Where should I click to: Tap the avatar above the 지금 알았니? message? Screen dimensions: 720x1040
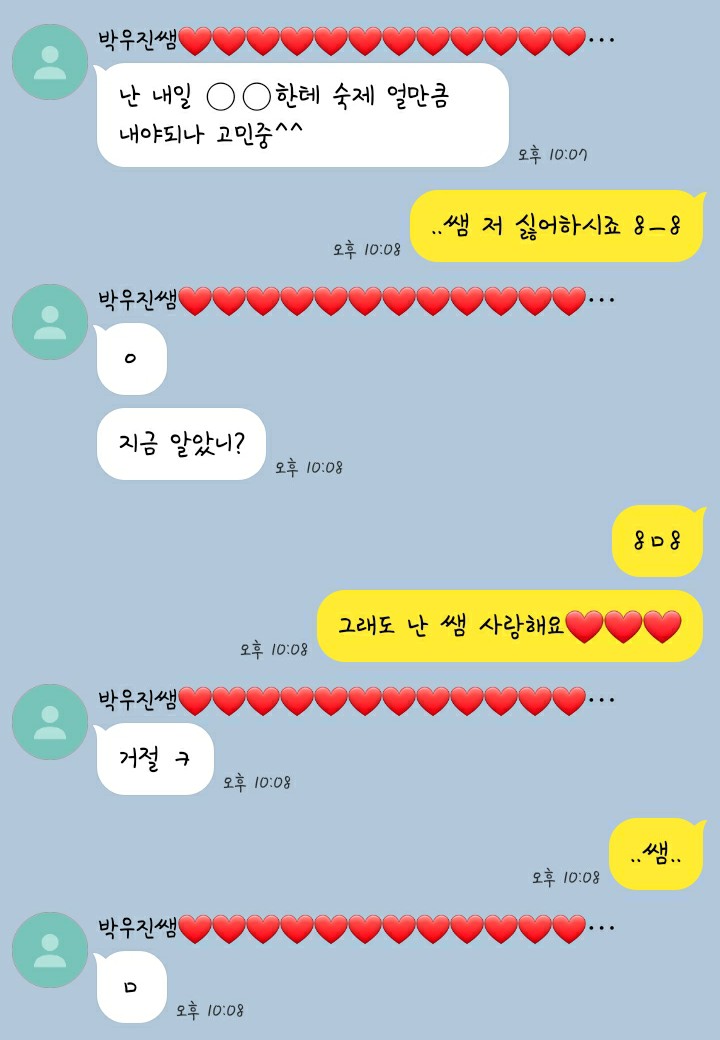pos(50,322)
